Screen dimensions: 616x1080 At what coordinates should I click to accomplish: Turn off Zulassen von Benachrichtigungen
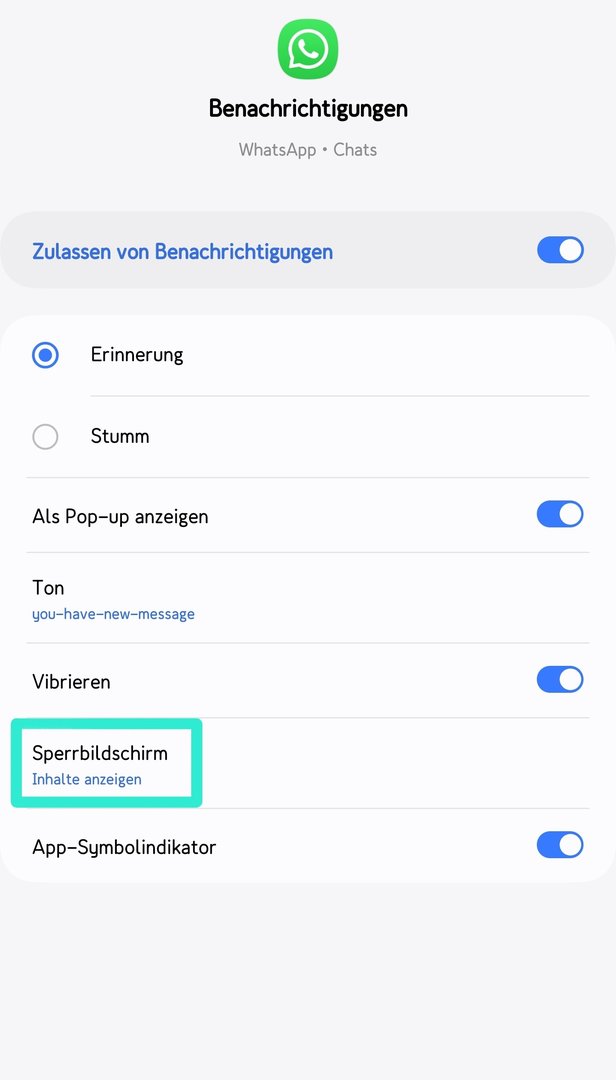tap(559, 250)
